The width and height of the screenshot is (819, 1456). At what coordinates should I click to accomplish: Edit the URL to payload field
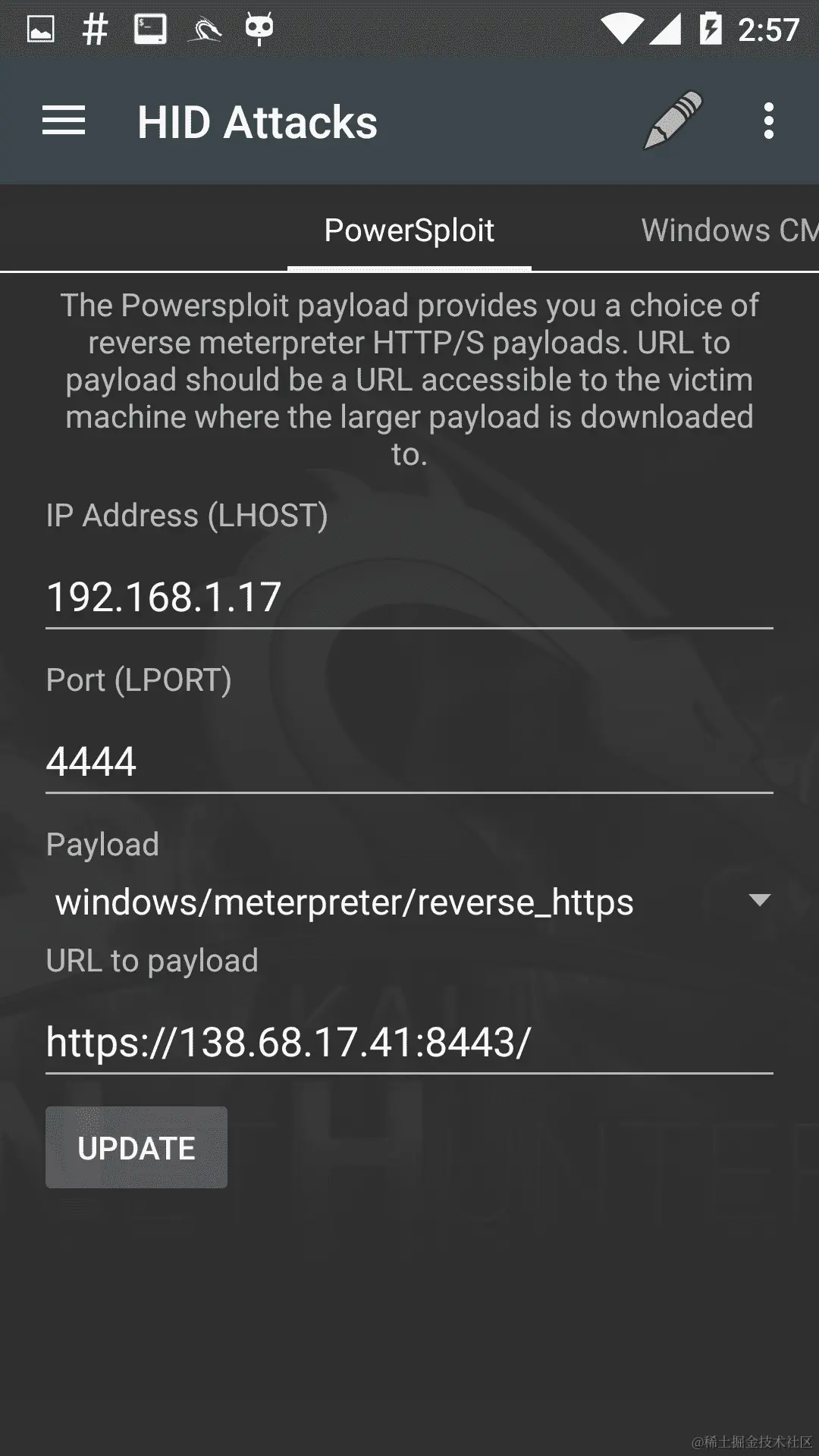coord(409,1042)
